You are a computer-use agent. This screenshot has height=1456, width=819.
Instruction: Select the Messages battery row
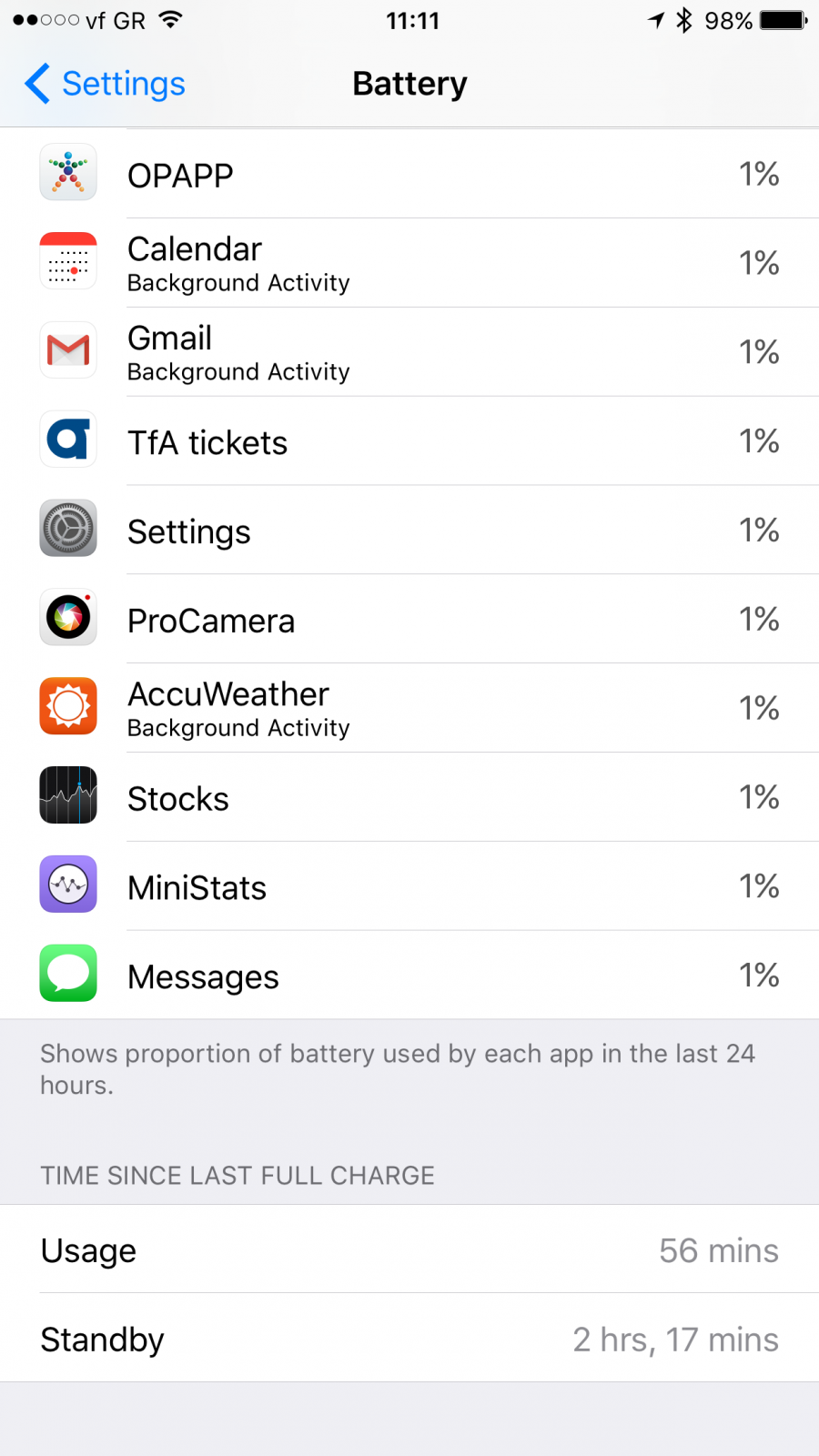pyautogui.click(x=409, y=975)
